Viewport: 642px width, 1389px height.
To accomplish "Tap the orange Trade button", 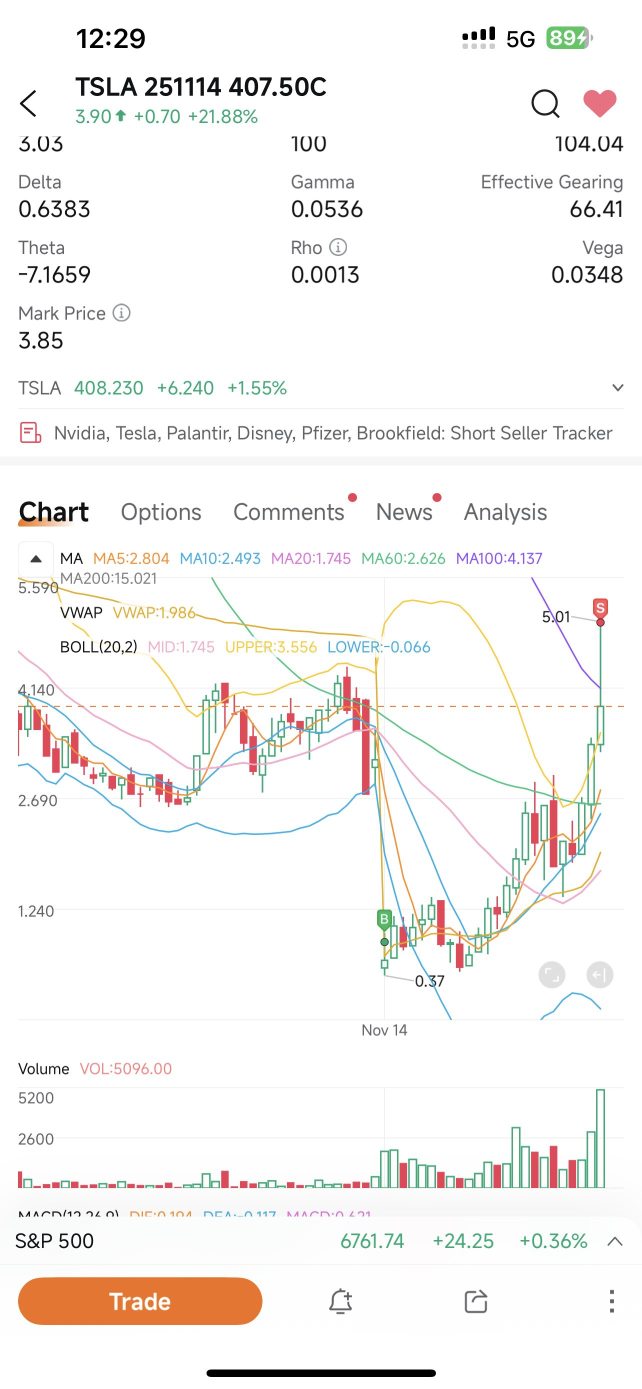I will [x=140, y=1301].
